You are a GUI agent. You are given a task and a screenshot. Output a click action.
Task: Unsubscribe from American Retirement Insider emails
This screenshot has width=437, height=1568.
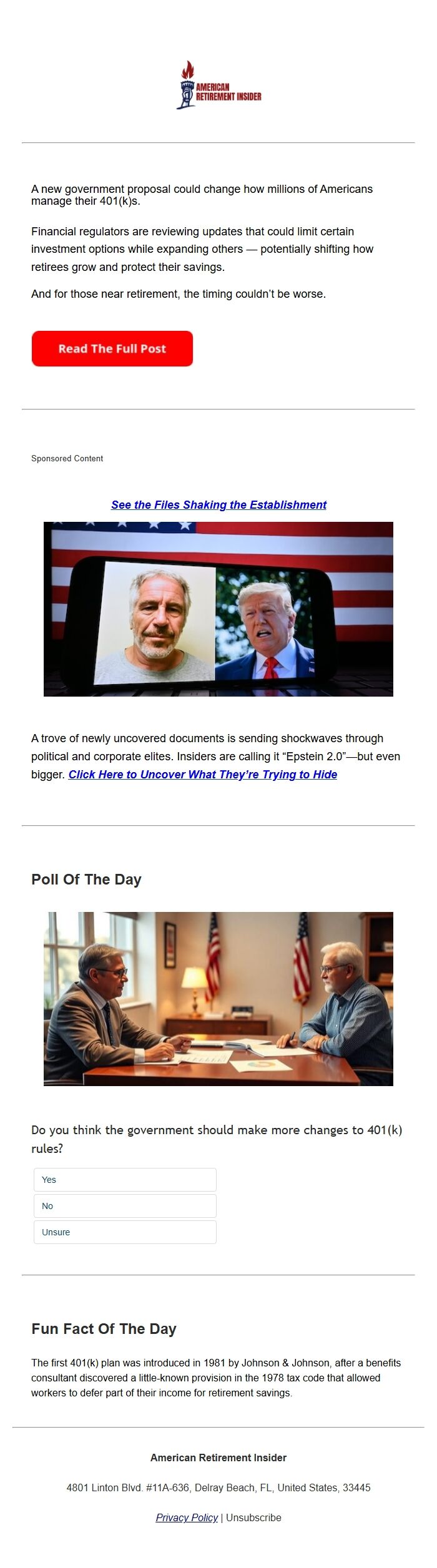[x=253, y=1517]
